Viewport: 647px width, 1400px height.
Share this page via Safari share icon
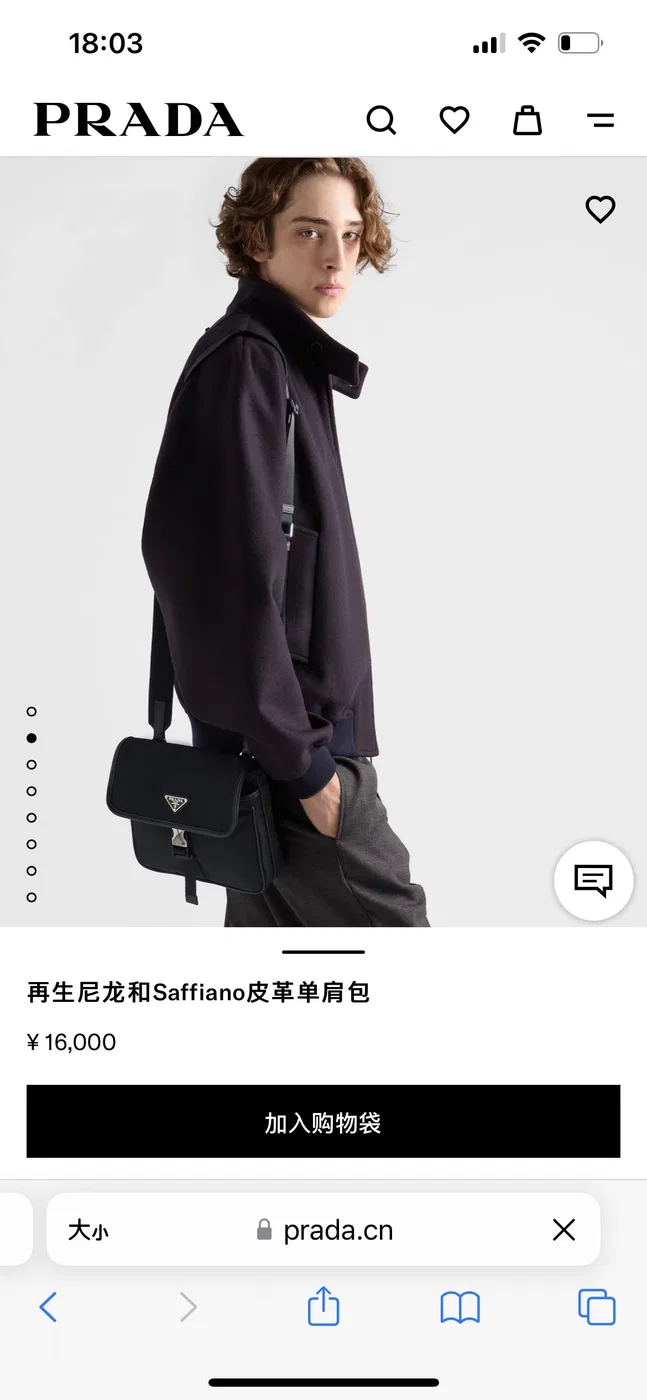(323, 1306)
